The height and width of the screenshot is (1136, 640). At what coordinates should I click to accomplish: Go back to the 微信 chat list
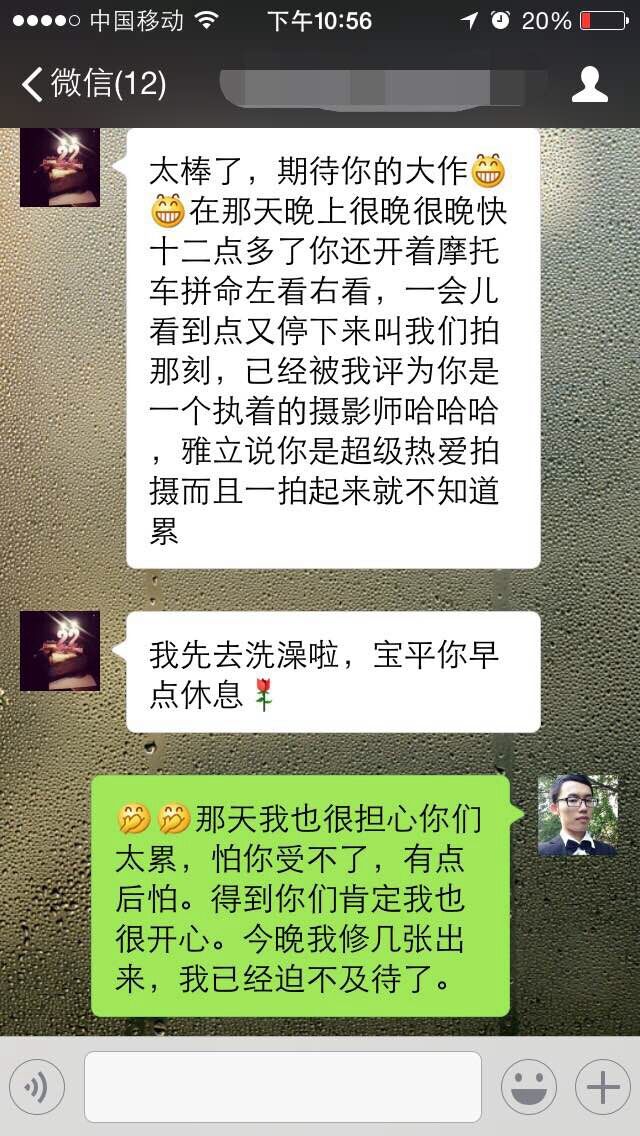coord(92,84)
